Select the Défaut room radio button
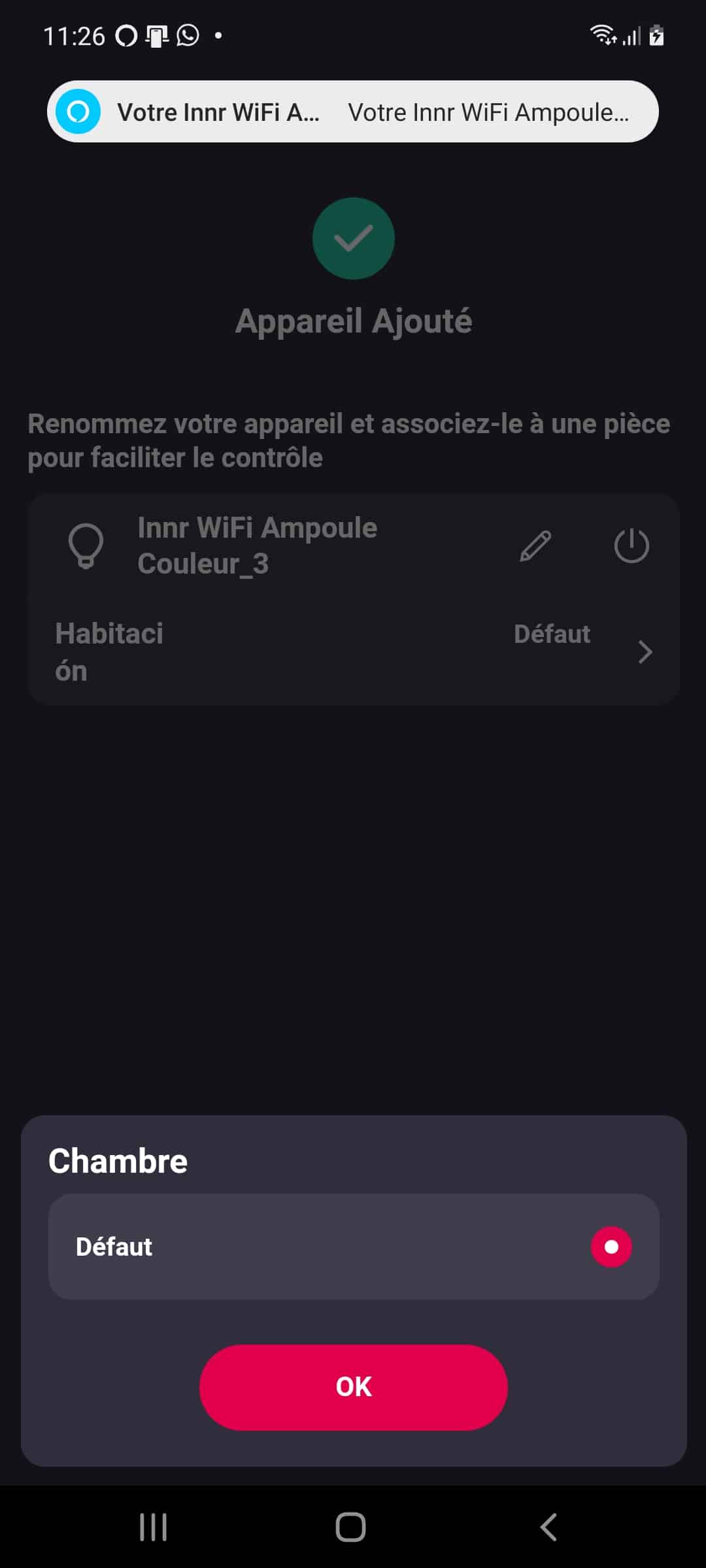This screenshot has height=1568, width=706. click(x=611, y=1247)
